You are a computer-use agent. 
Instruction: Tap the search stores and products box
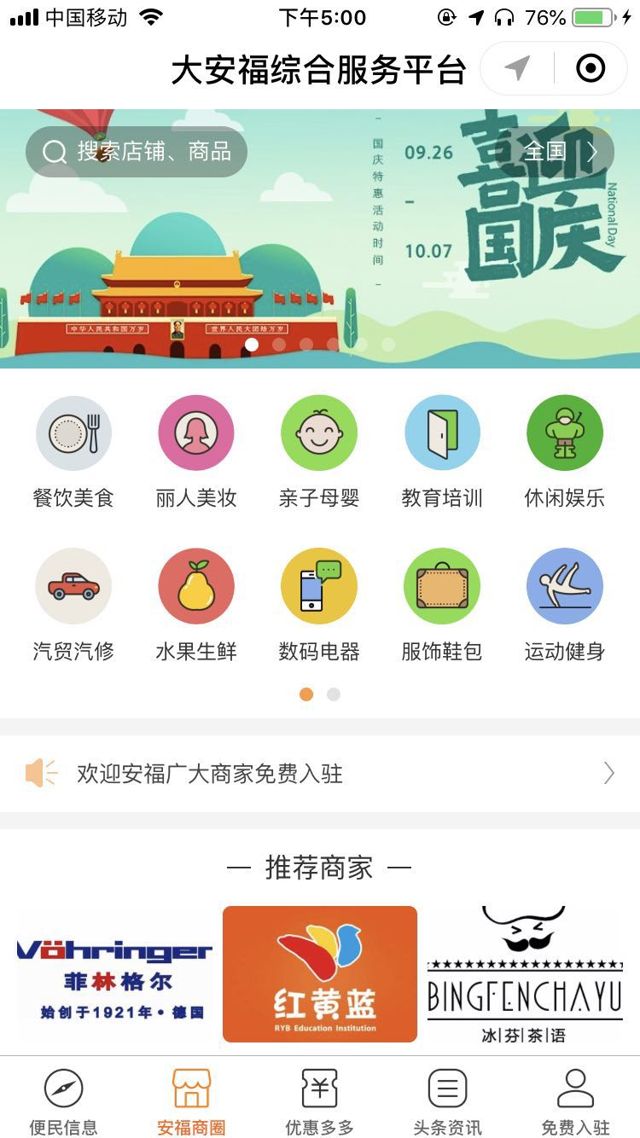137,152
